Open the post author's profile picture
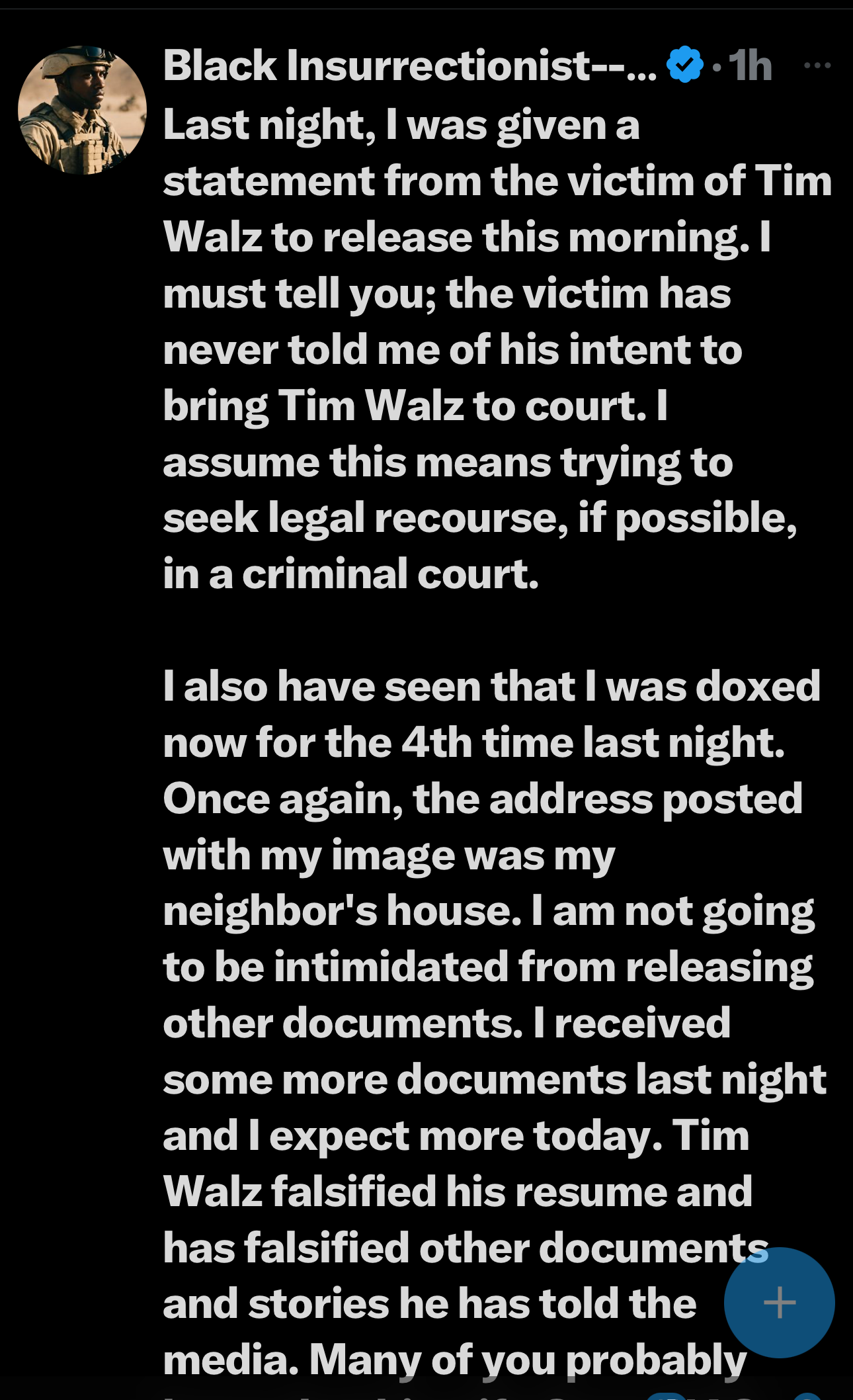853x1400 pixels. (x=82, y=110)
